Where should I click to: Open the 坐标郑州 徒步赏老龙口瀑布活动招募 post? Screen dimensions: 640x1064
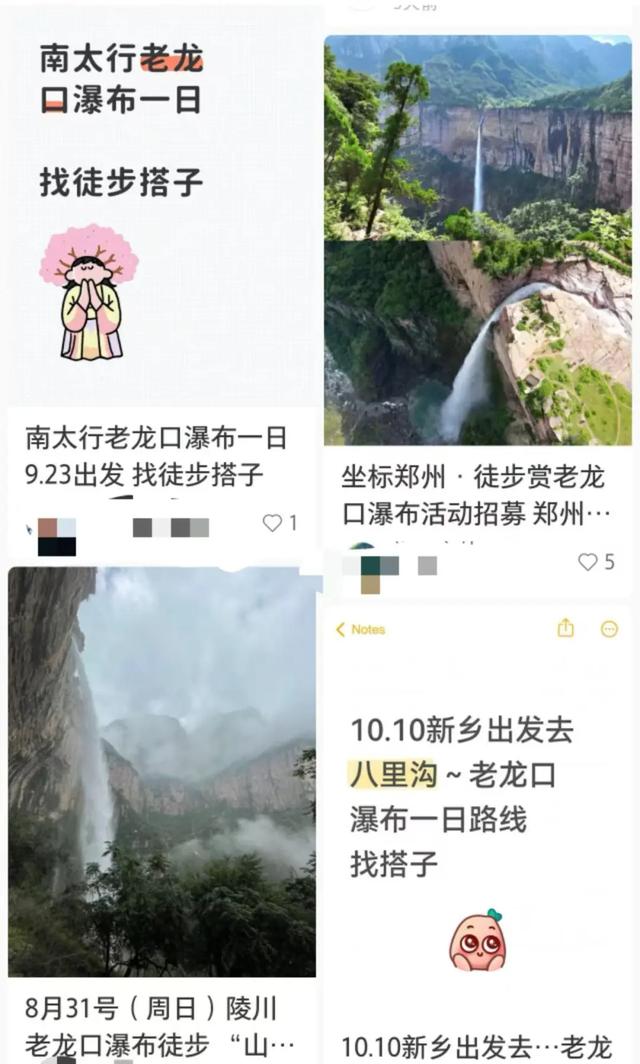click(x=478, y=240)
